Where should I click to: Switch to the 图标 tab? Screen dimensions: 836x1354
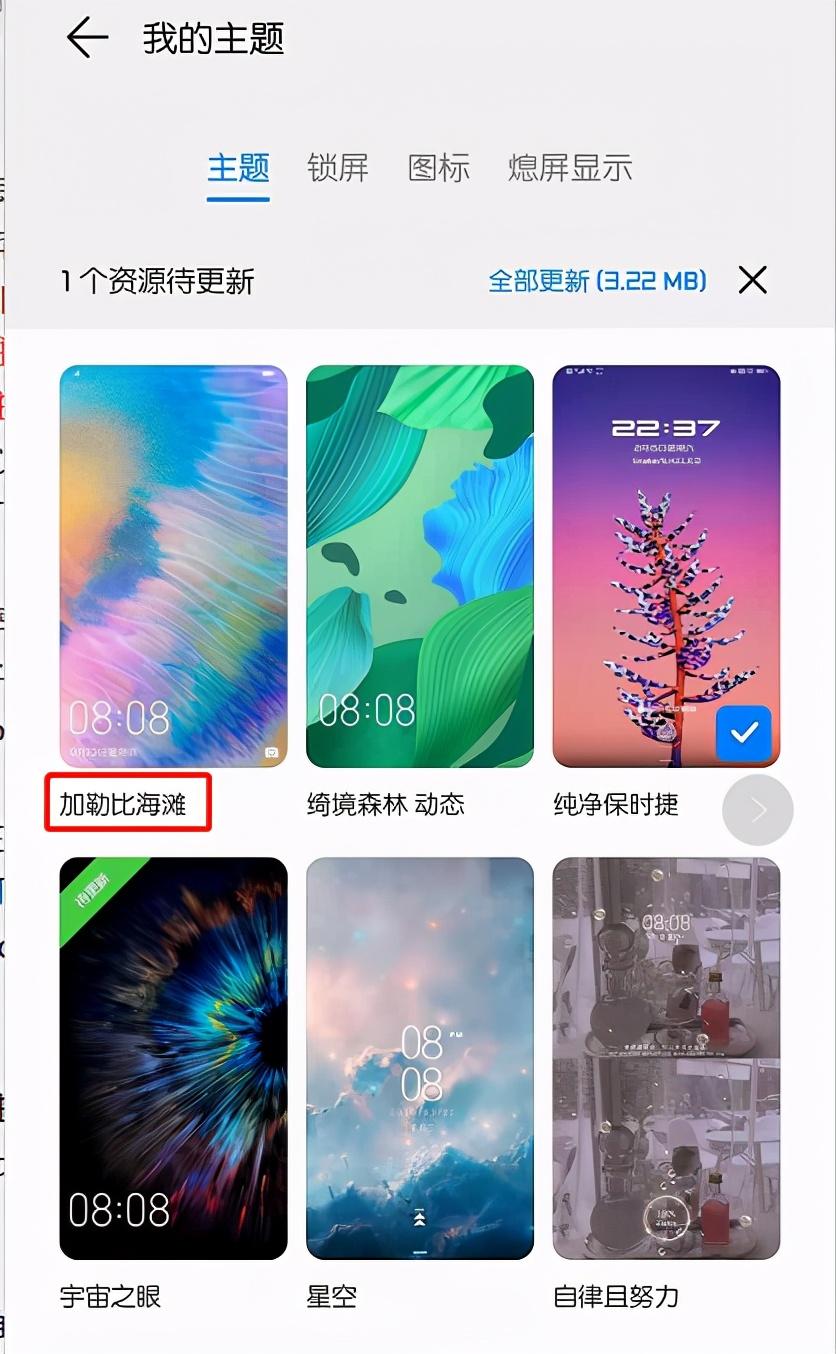(439, 167)
